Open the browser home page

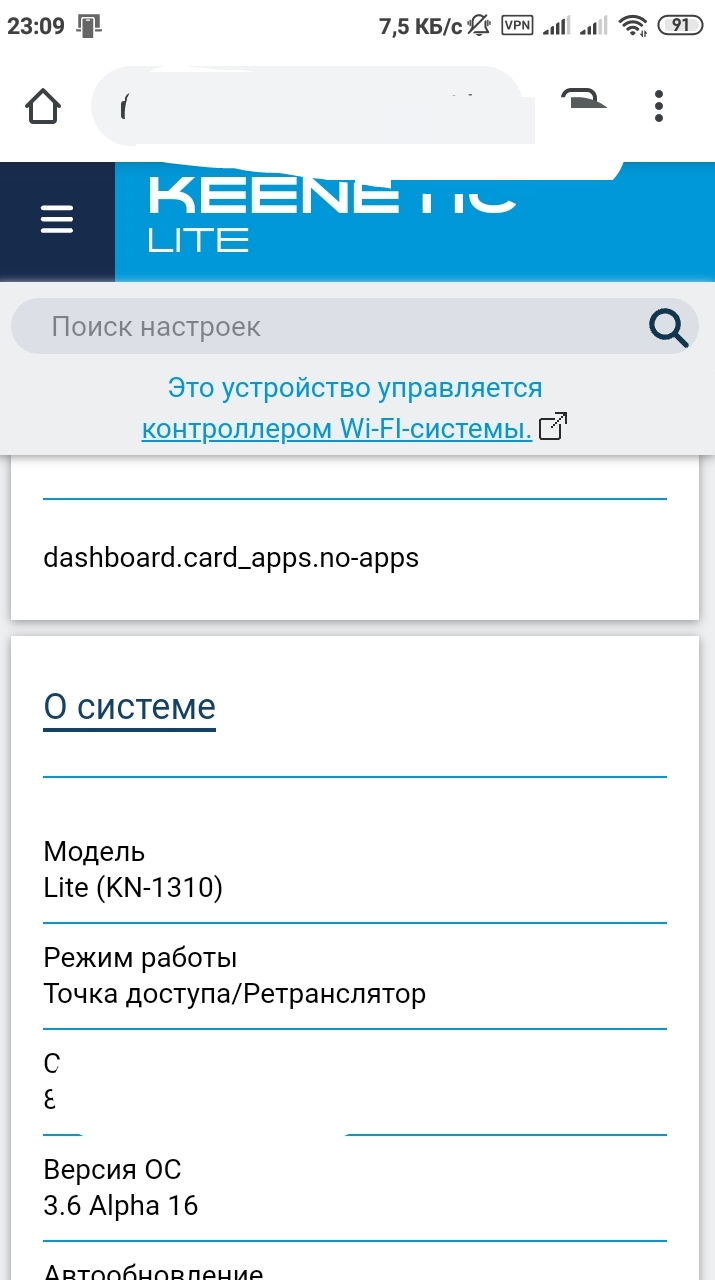tap(43, 106)
